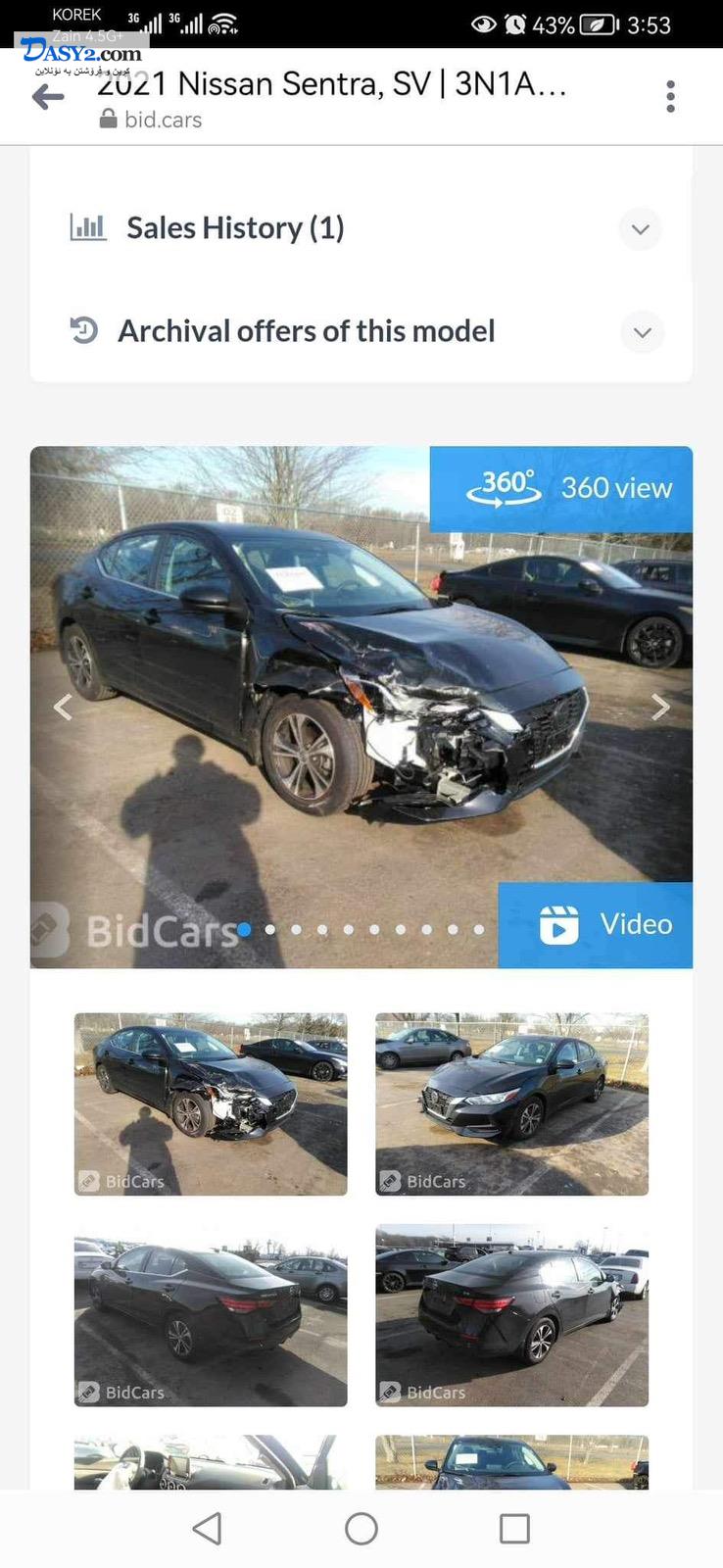Show the next photo with right arrow

[x=661, y=707]
